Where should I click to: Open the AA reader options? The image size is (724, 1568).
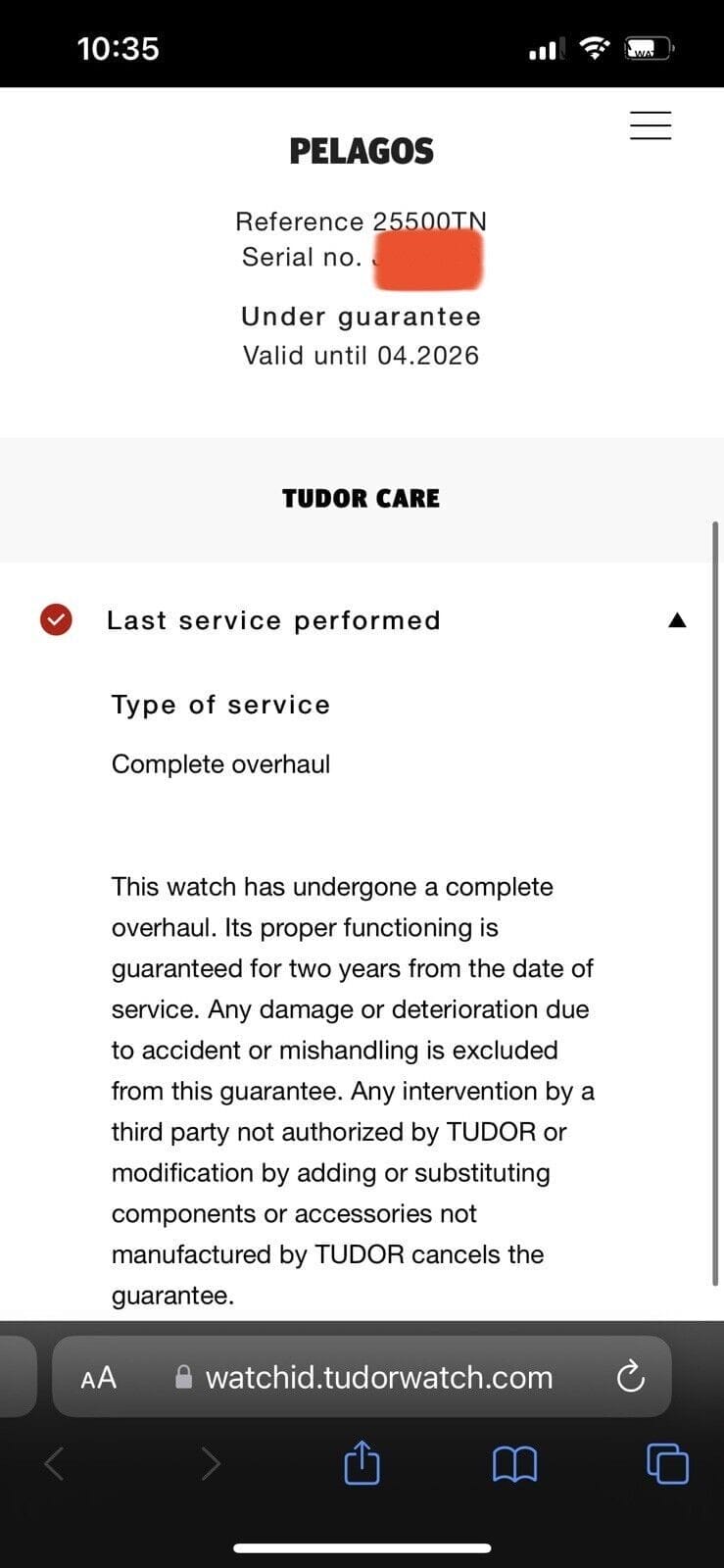point(98,1378)
